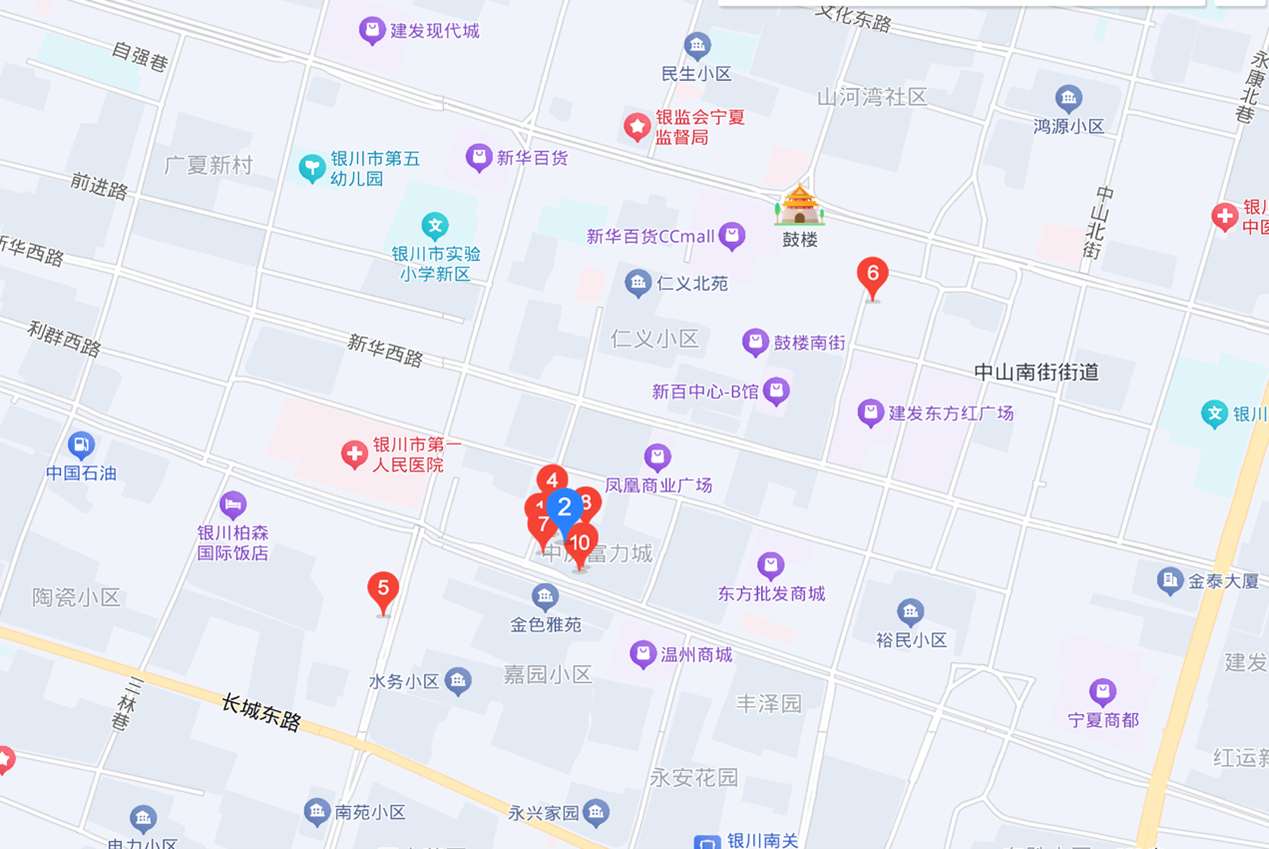Select red marker number 4
1269x849 pixels.
coord(551,478)
